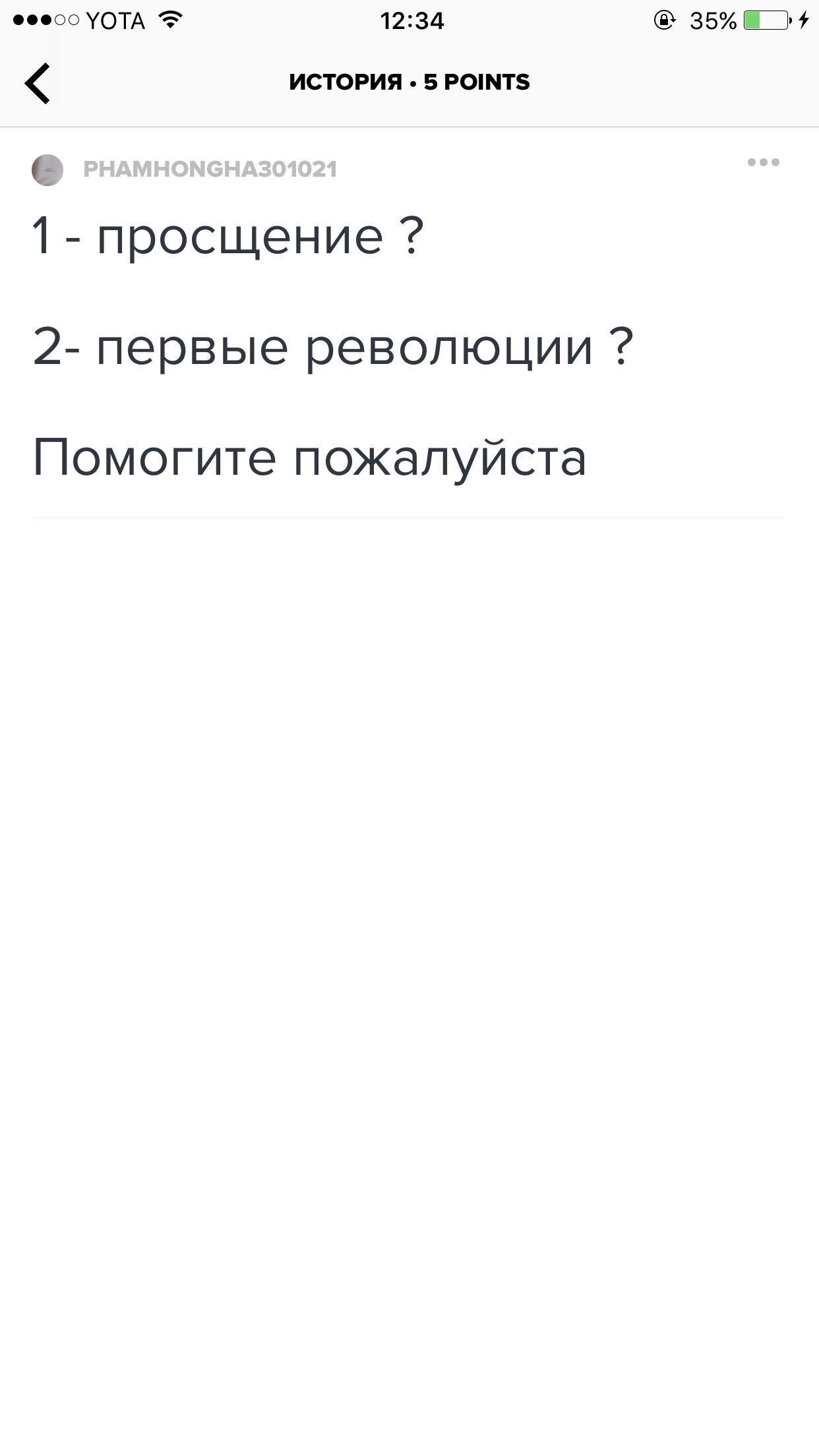Open the three-dot options menu
This screenshot has height=1456, width=819.
[x=763, y=162]
